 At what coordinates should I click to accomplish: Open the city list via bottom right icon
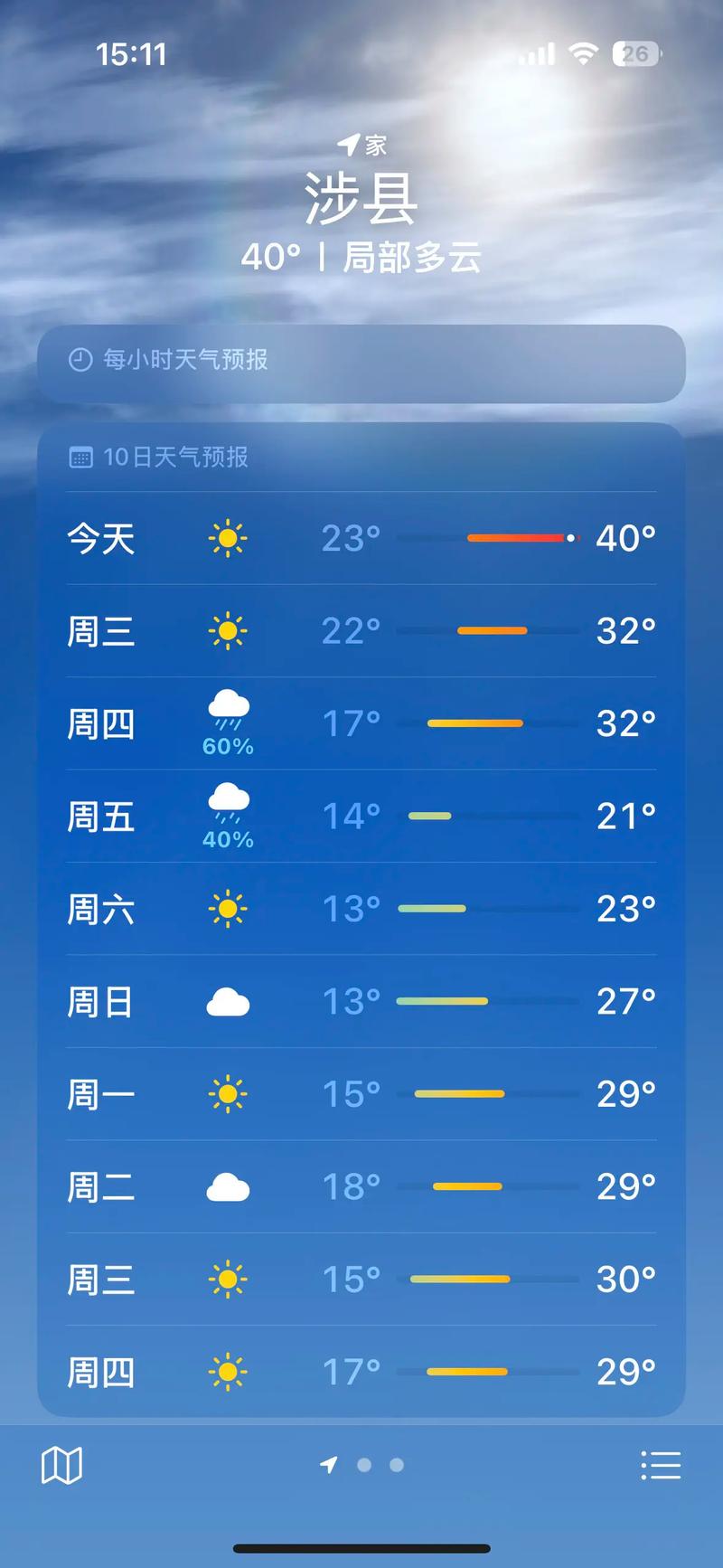[662, 1465]
